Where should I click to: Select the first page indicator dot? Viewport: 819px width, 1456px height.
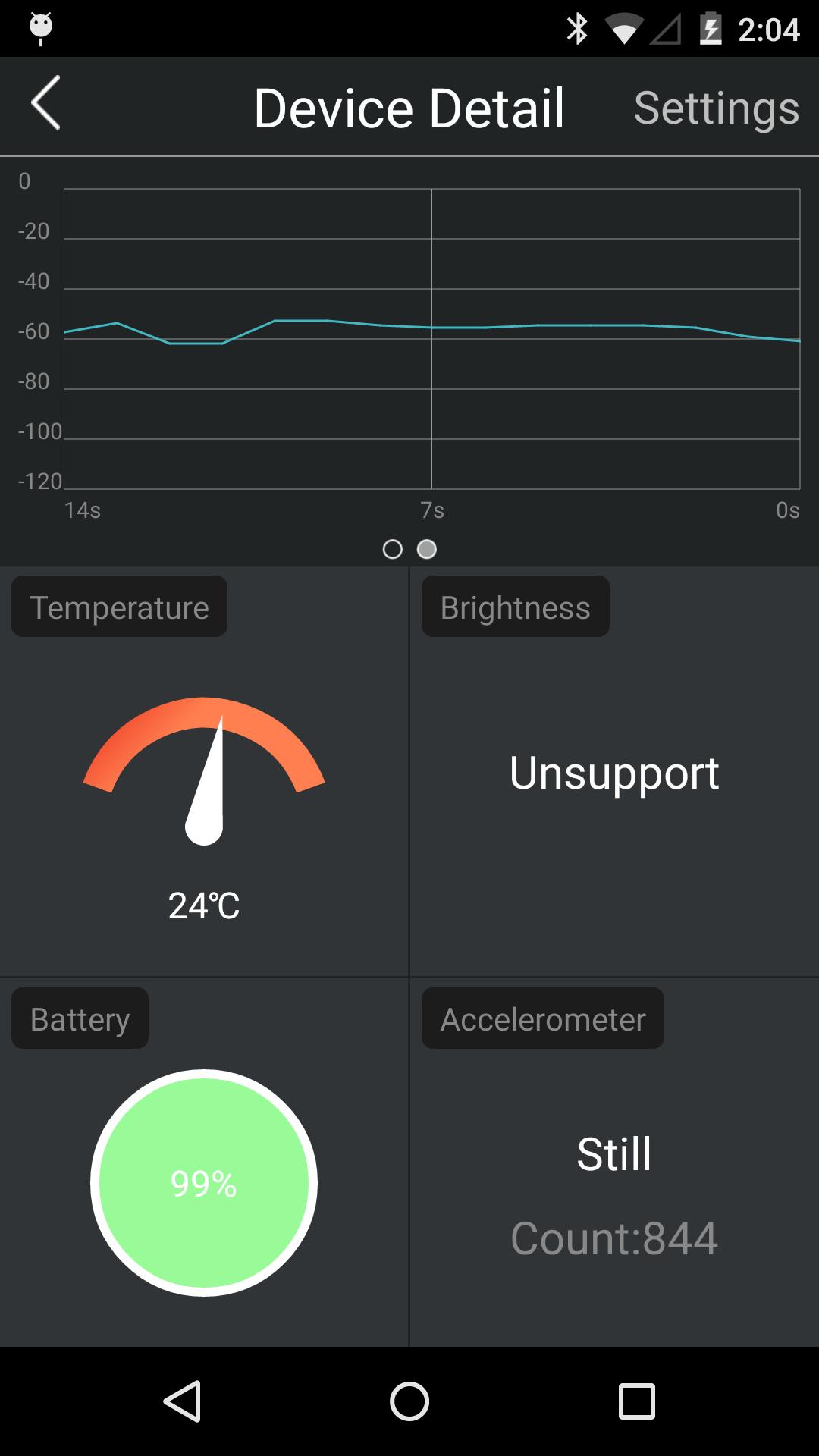click(393, 549)
